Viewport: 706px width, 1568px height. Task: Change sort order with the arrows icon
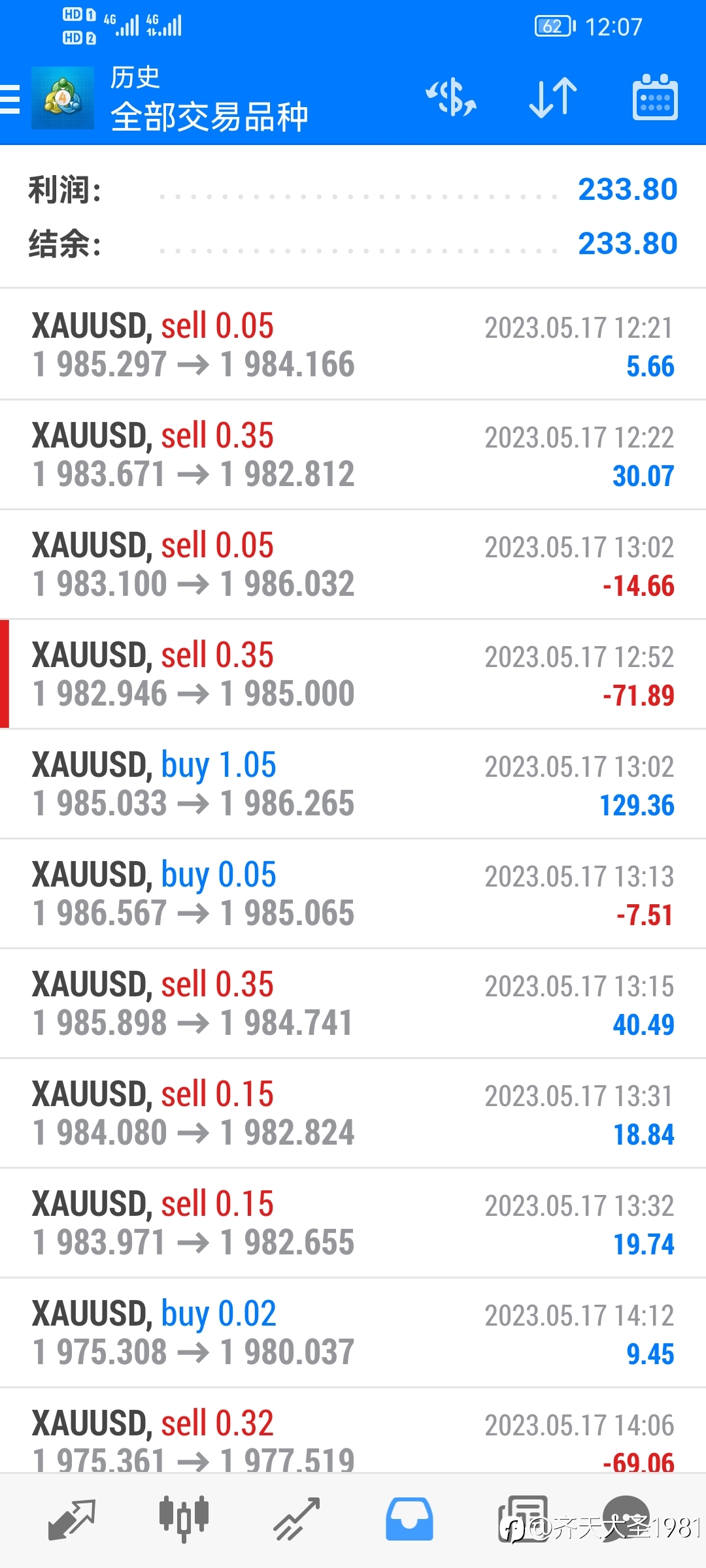[553, 98]
